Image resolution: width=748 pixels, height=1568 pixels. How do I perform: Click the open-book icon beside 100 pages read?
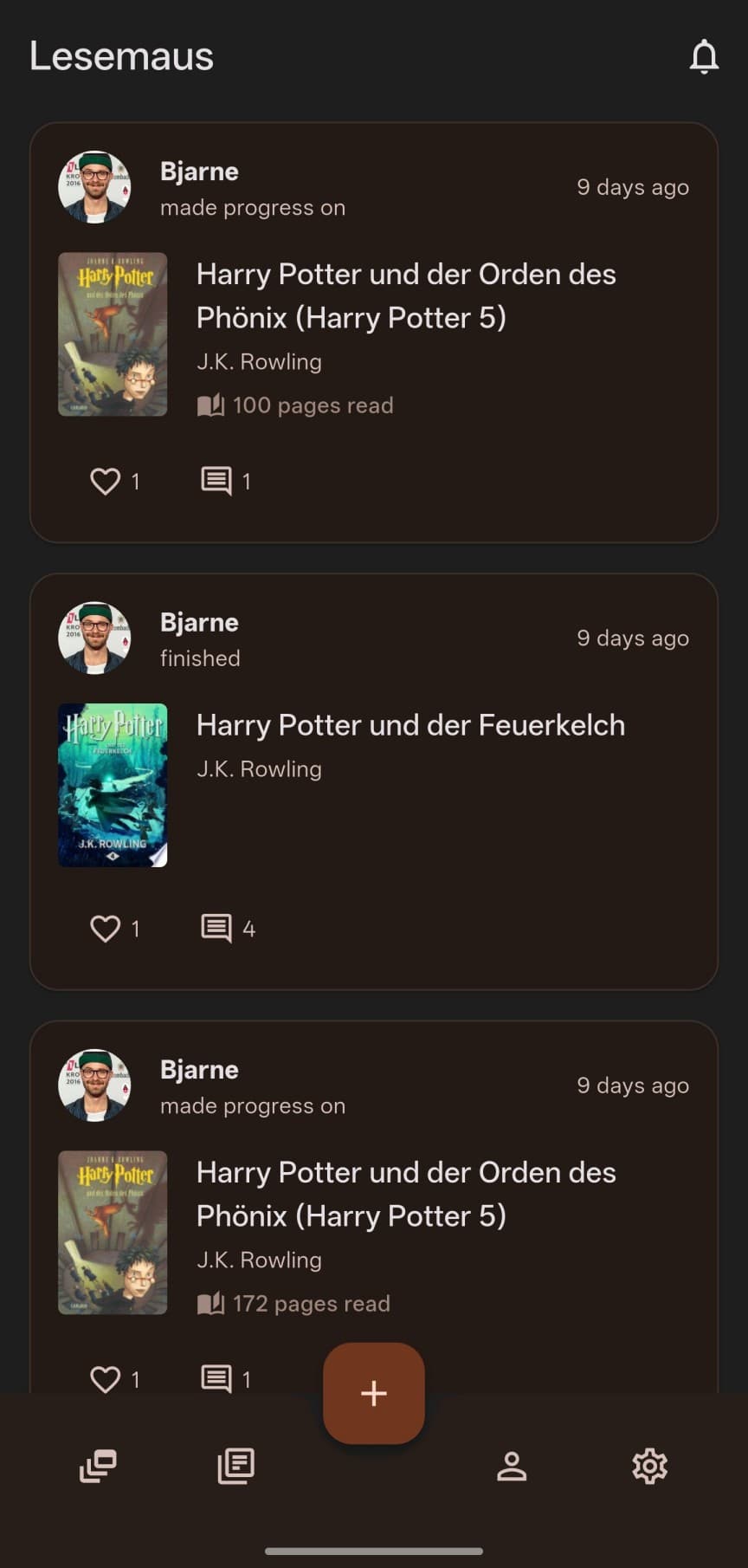tap(210, 405)
